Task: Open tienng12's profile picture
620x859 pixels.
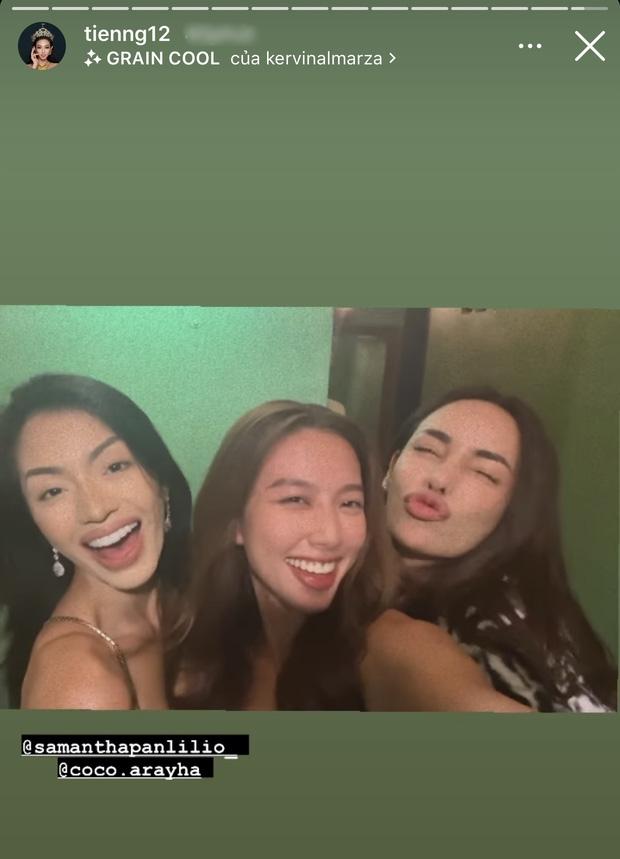Action: click(42, 46)
